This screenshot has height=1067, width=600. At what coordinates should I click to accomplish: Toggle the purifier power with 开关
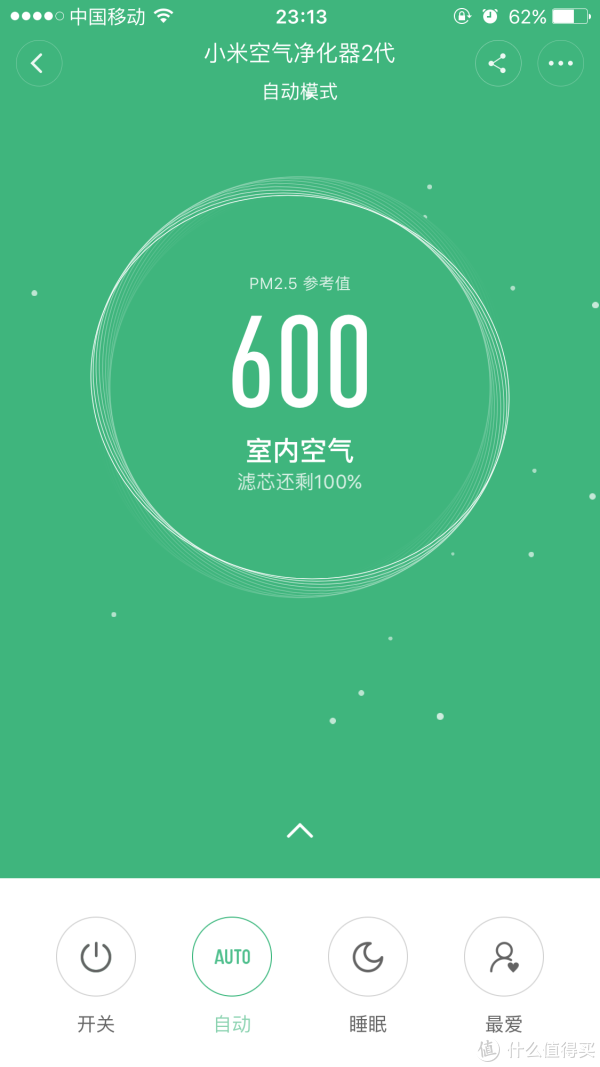click(x=96, y=957)
